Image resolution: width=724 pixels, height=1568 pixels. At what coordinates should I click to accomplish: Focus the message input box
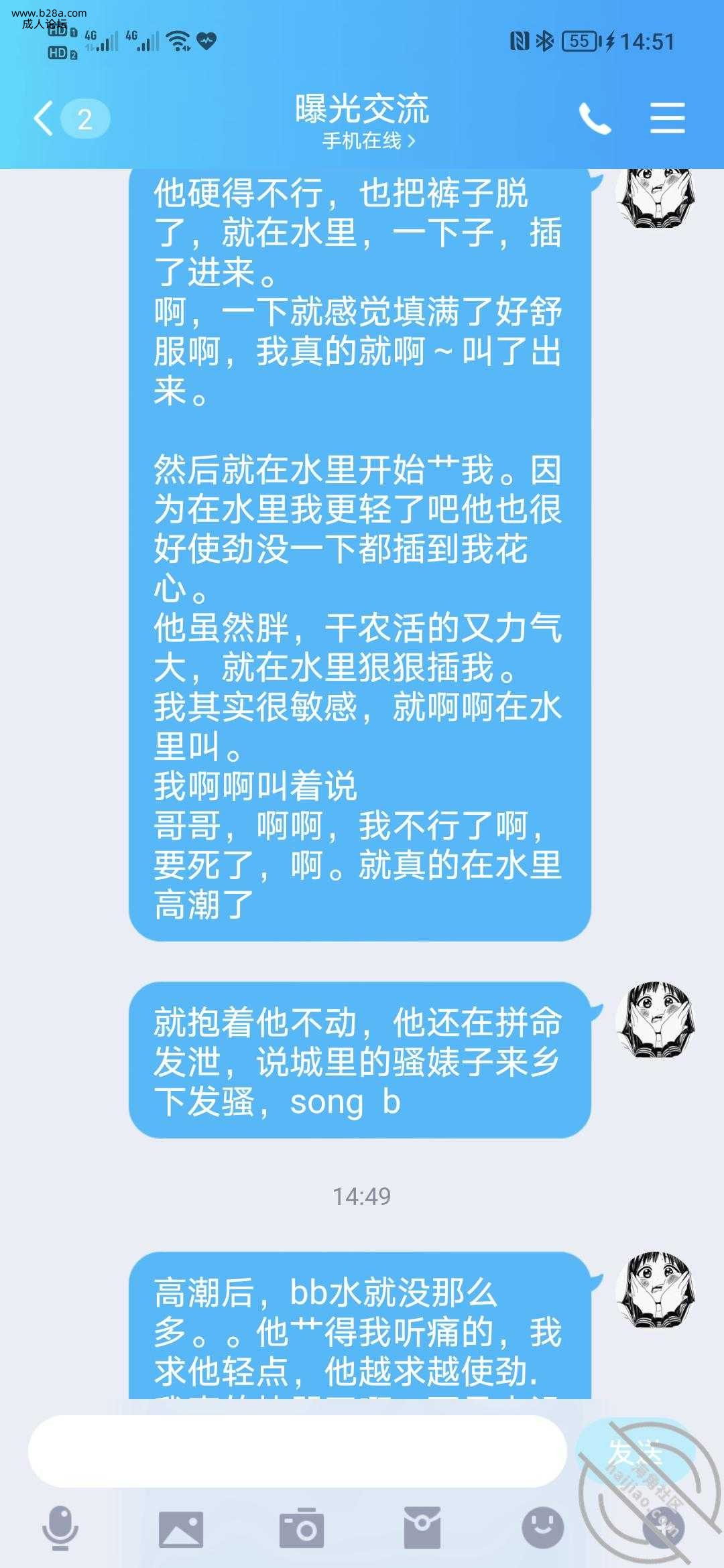(297, 1451)
